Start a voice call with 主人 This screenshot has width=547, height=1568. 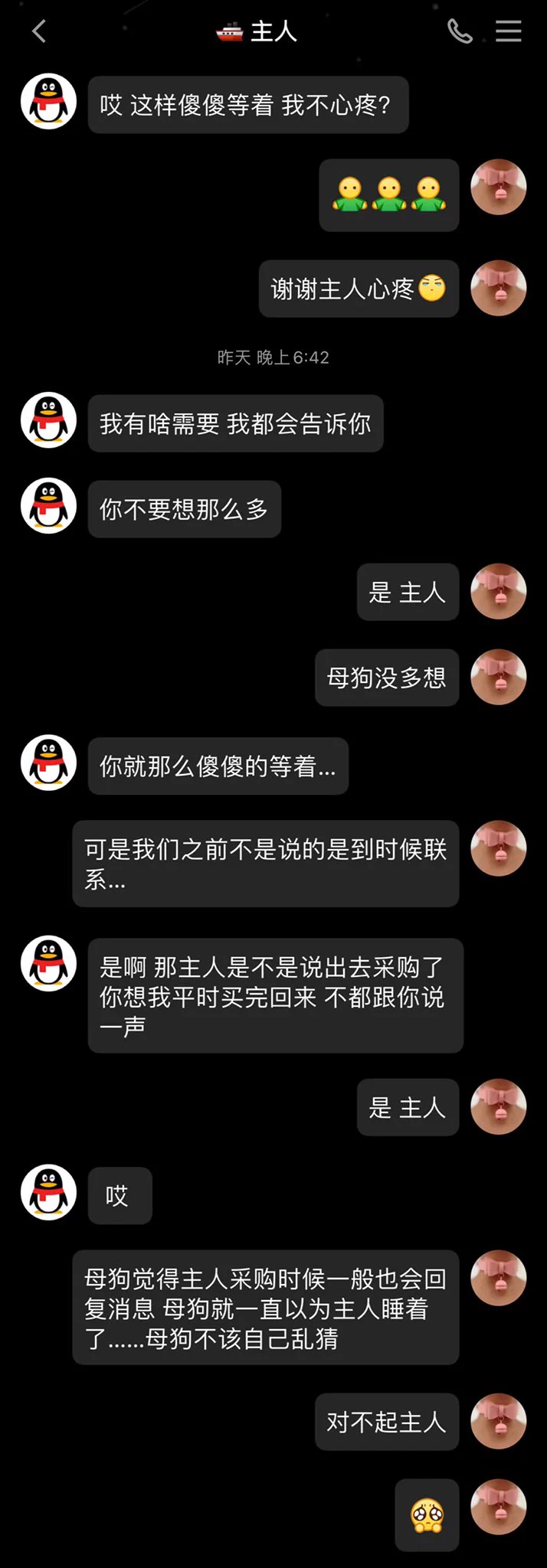point(460,31)
